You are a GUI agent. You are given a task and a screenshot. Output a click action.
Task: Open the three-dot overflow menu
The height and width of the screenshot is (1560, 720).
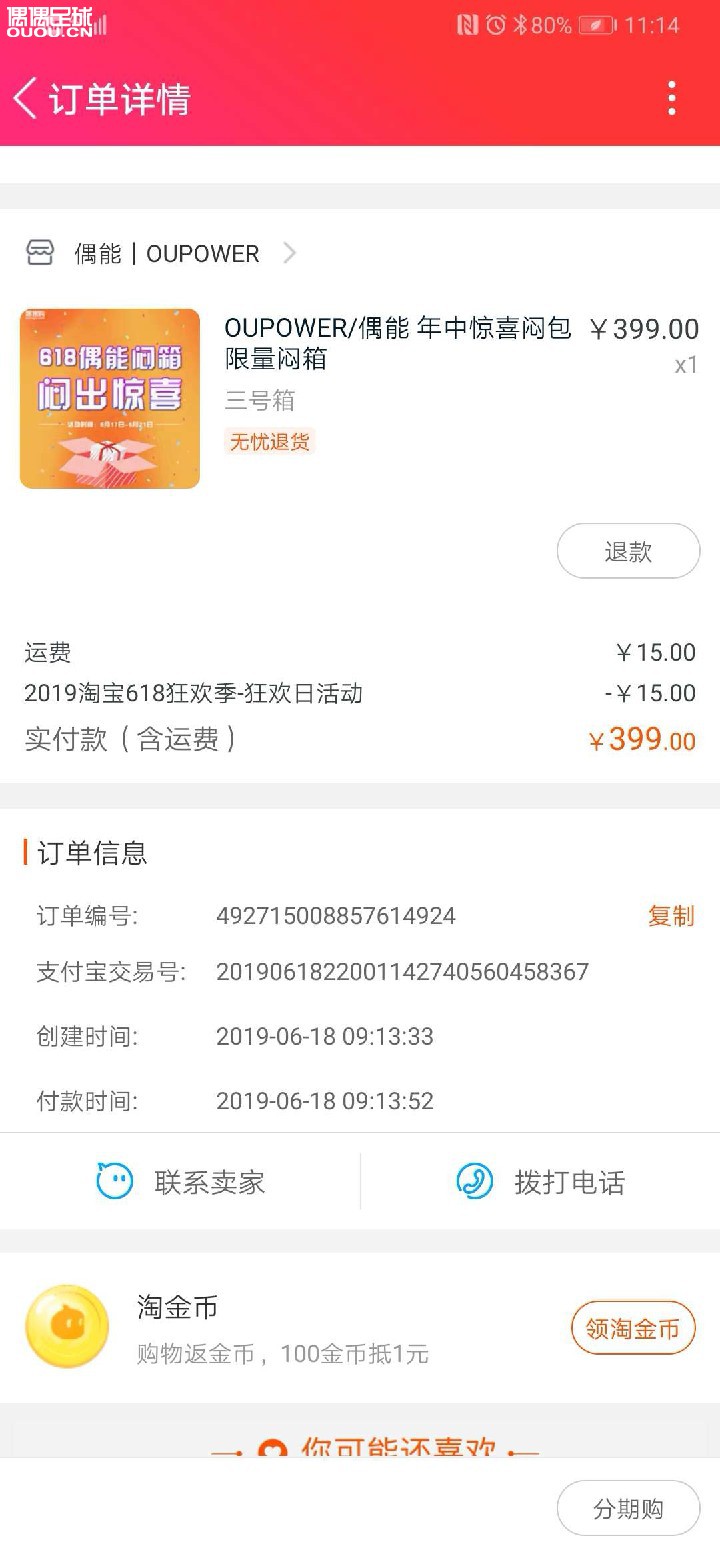coord(672,99)
